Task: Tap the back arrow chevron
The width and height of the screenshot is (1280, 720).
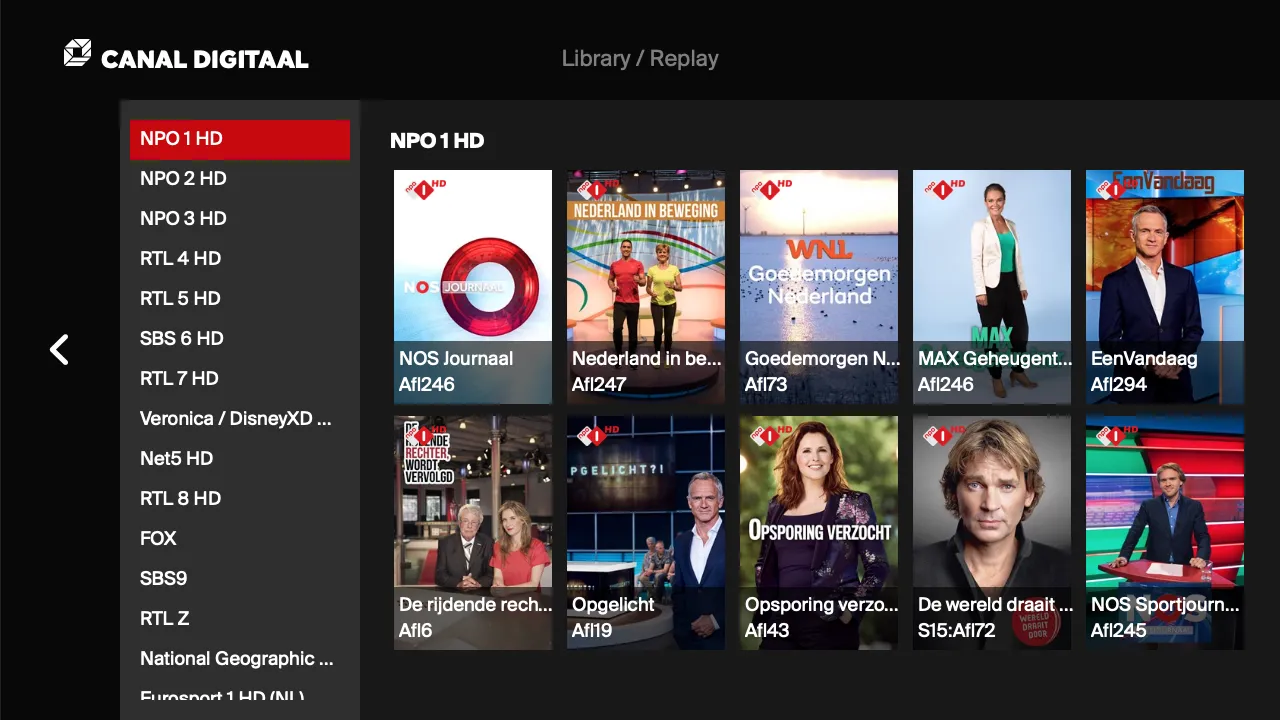Action: (60, 350)
